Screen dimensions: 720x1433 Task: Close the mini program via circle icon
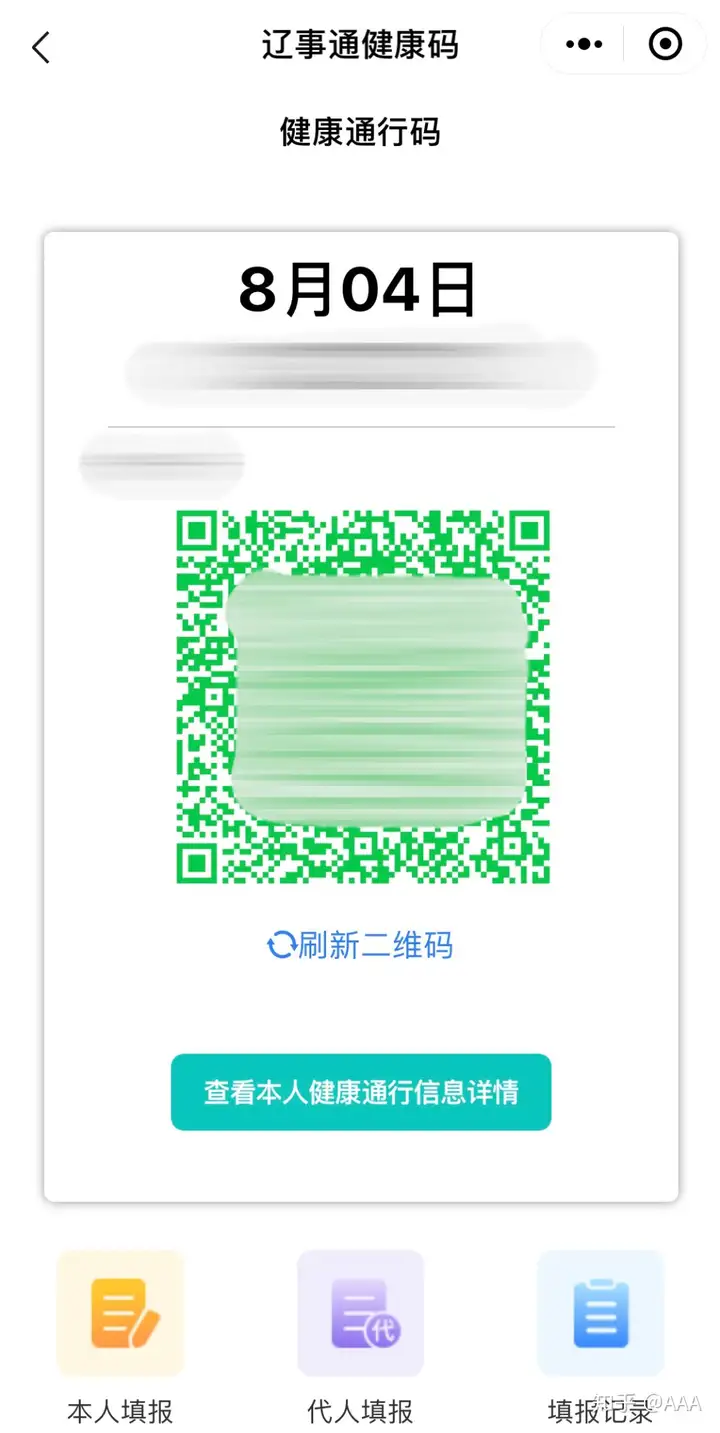665,44
